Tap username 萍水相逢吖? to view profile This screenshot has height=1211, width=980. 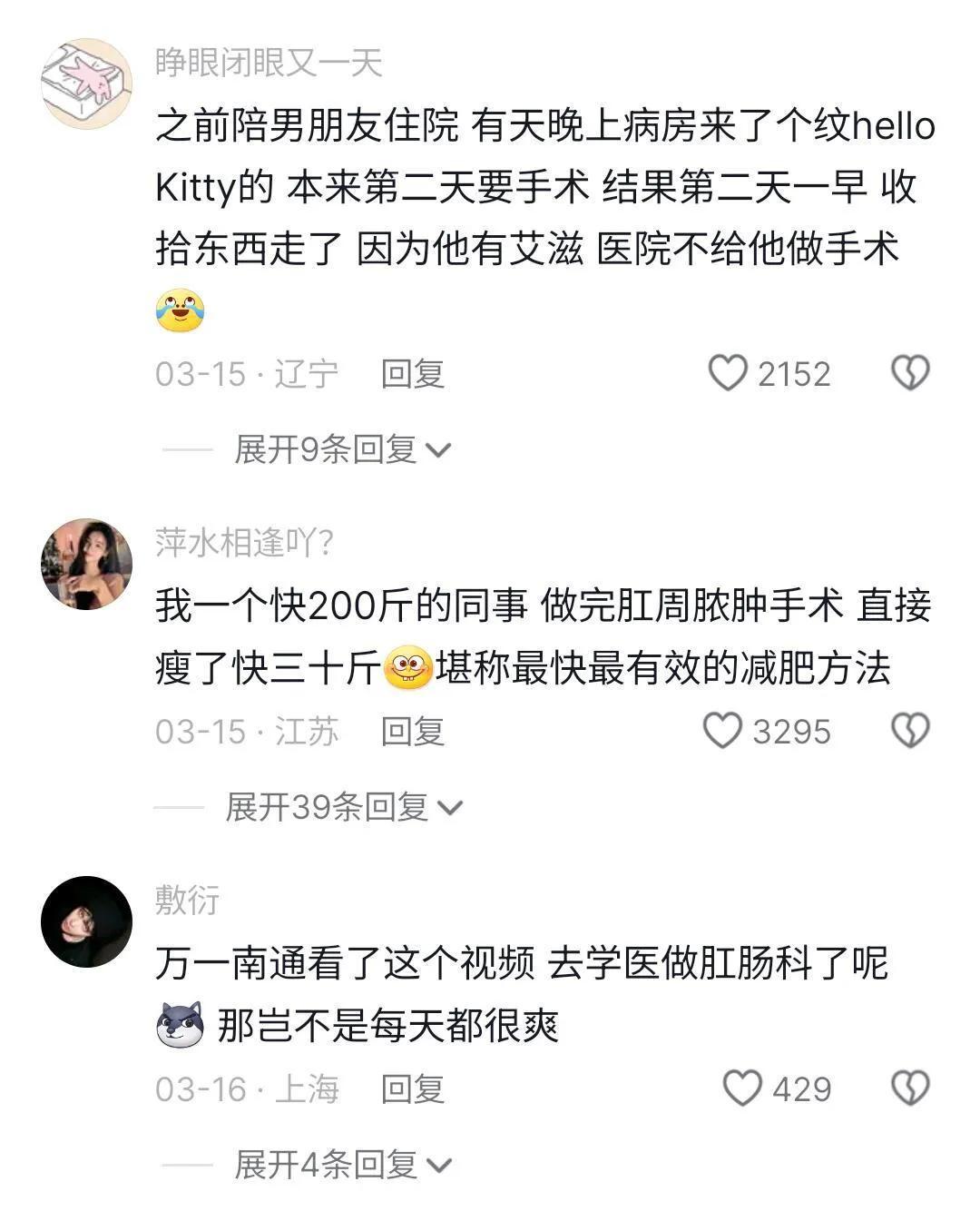pyautogui.click(x=245, y=543)
